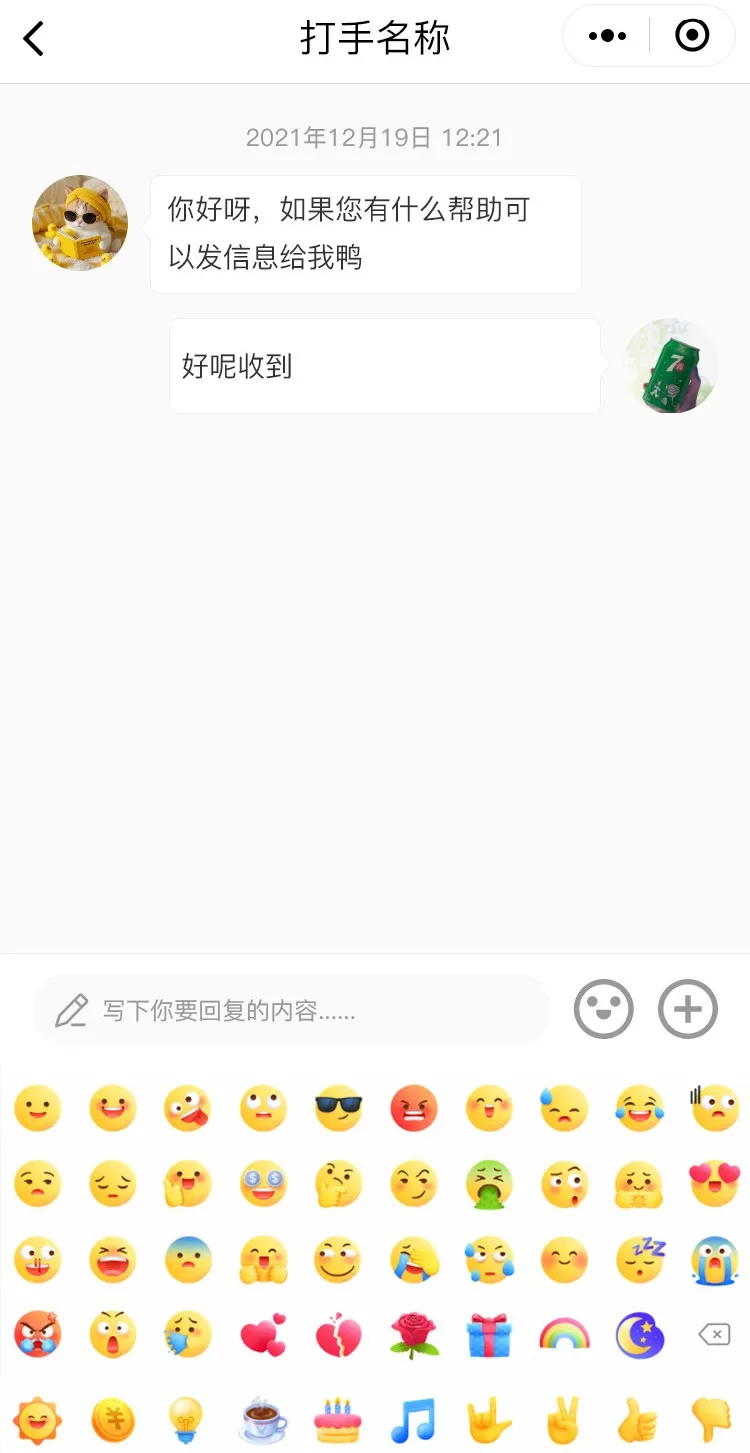Select the broken heart emoji
Screen dimensions: 750x1453
[x=339, y=1334]
